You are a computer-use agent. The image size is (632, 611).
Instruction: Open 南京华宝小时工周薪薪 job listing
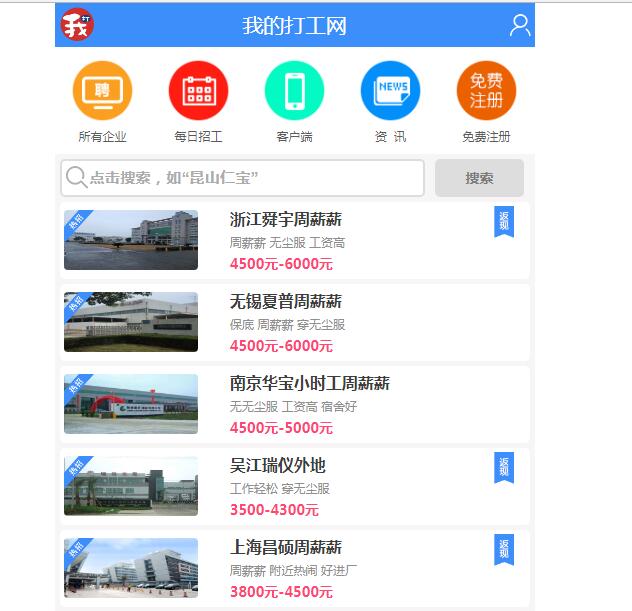click(x=309, y=384)
